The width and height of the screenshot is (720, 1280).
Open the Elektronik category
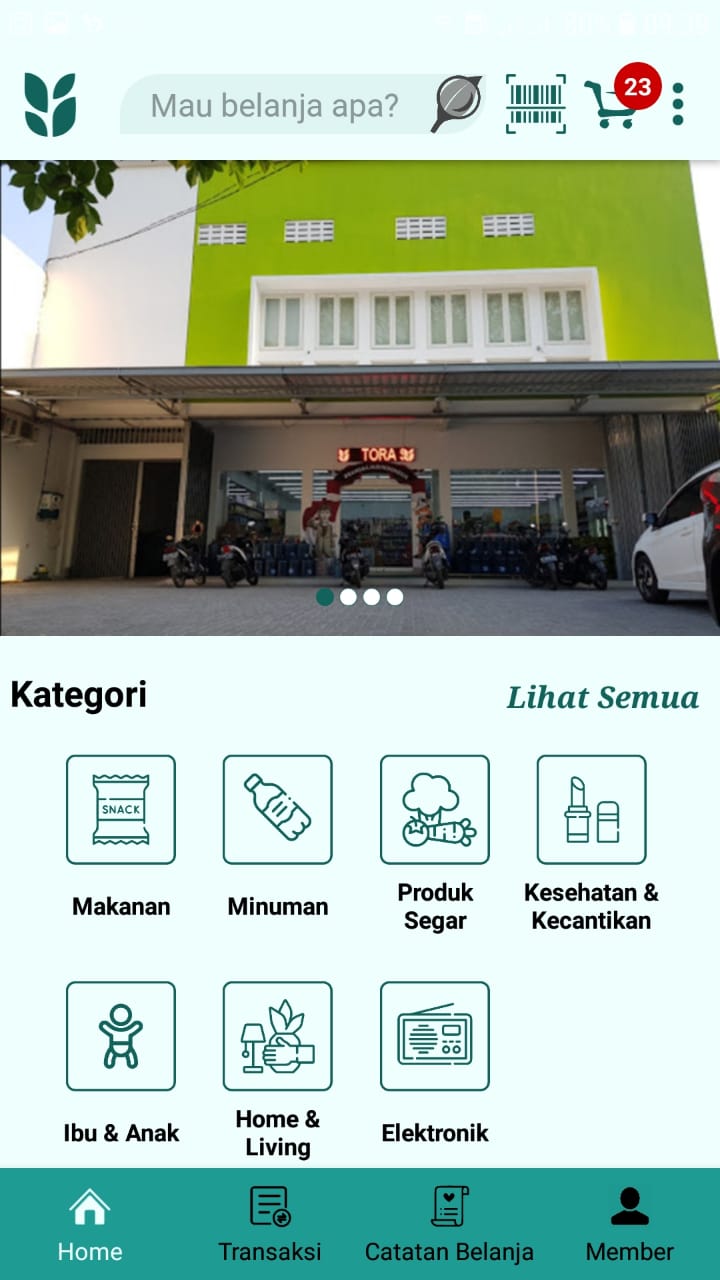(435, 1036)
